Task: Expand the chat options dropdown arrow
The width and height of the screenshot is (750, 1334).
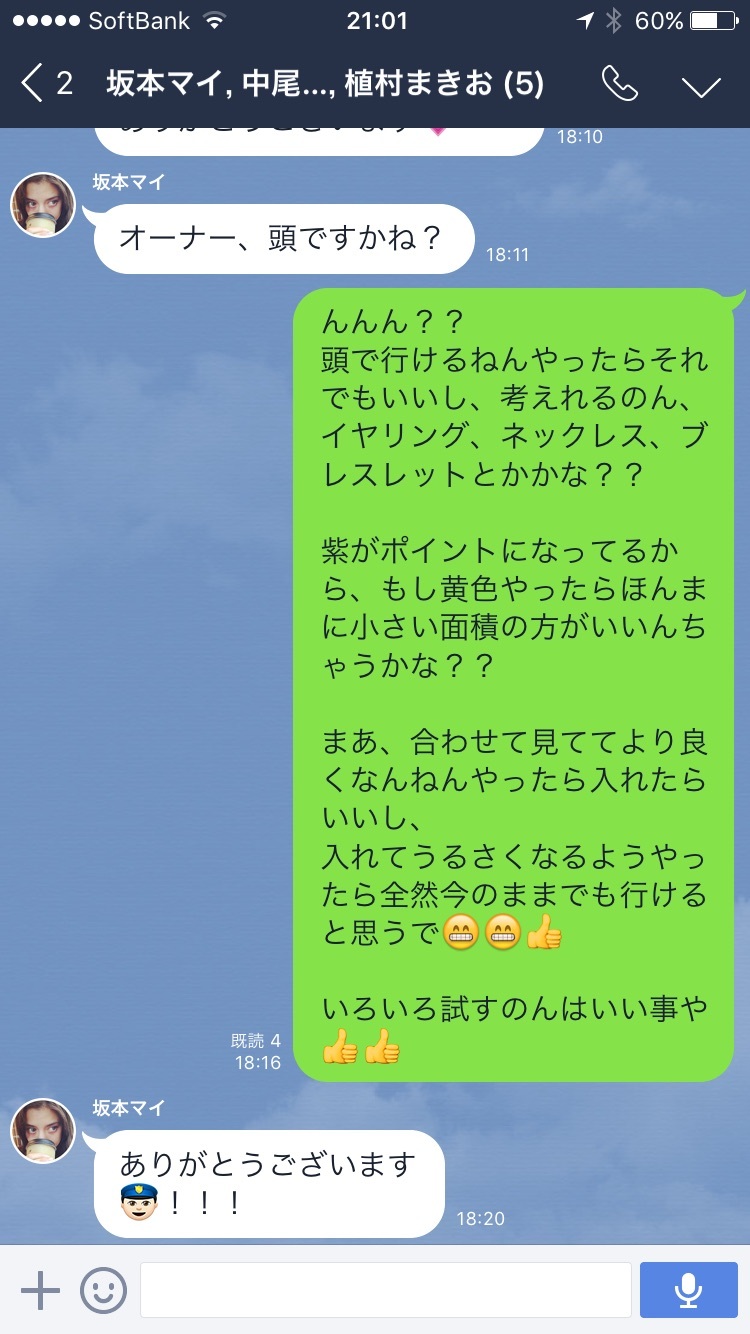Action: point(701,86)
